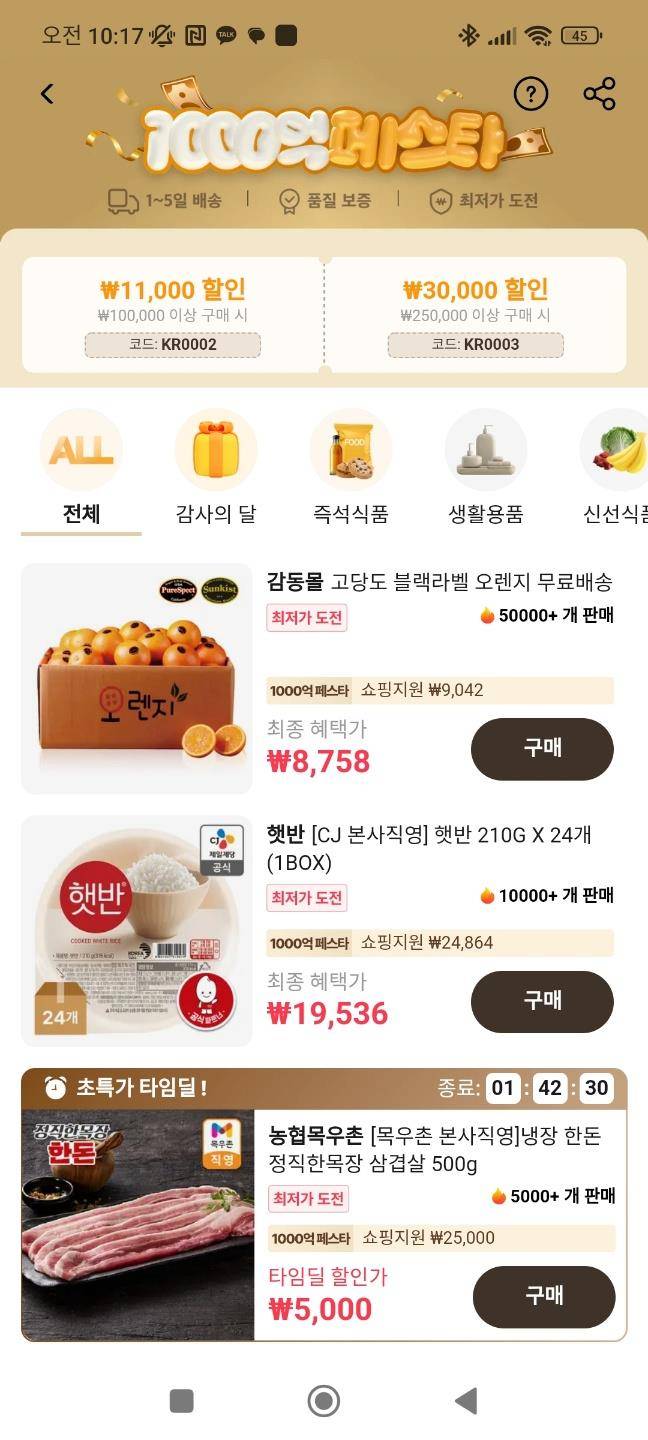Tap 구매 for the 햇반 24개 box
Image resolution: width=648 pixels, height=1440 pixels.
tap(542, 1001)
